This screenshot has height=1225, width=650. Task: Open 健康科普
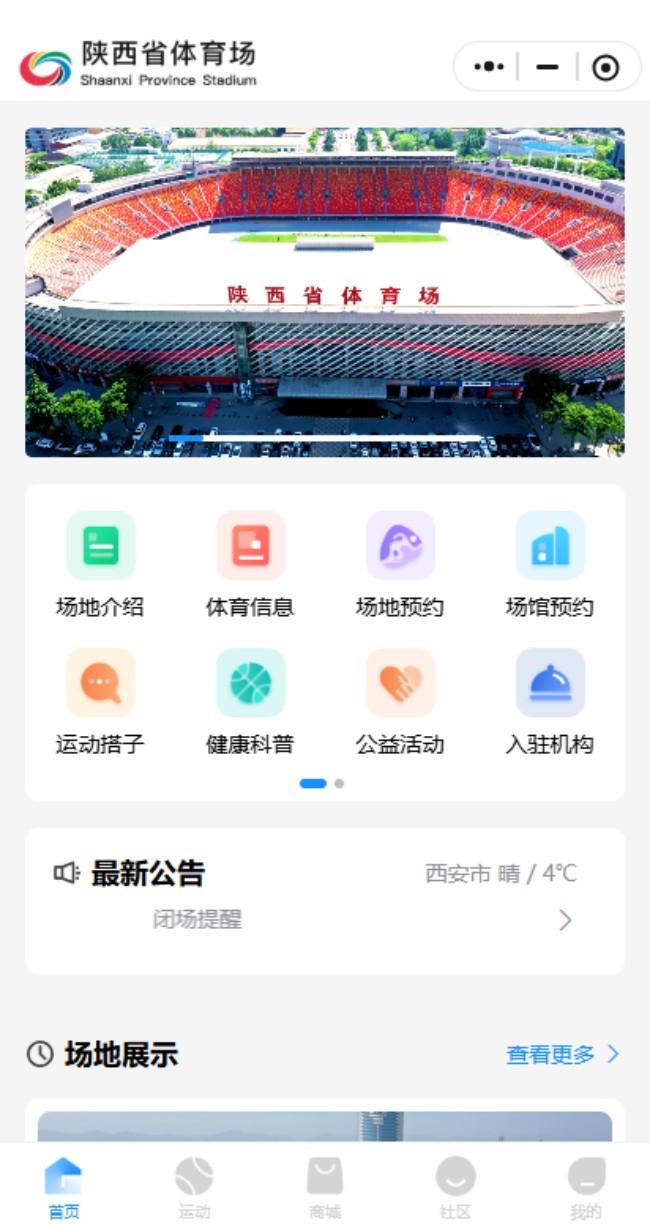pos(250,701)
